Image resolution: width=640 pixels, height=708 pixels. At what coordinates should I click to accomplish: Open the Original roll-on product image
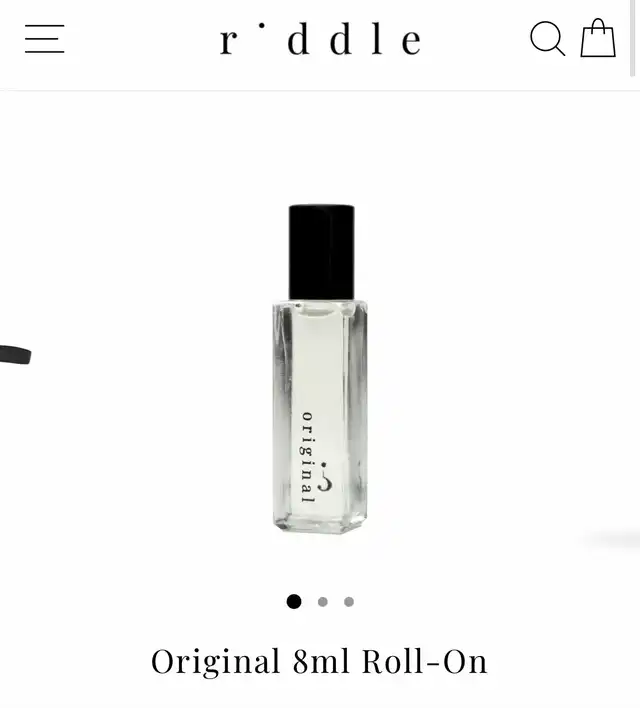click(x=320, y=369)
